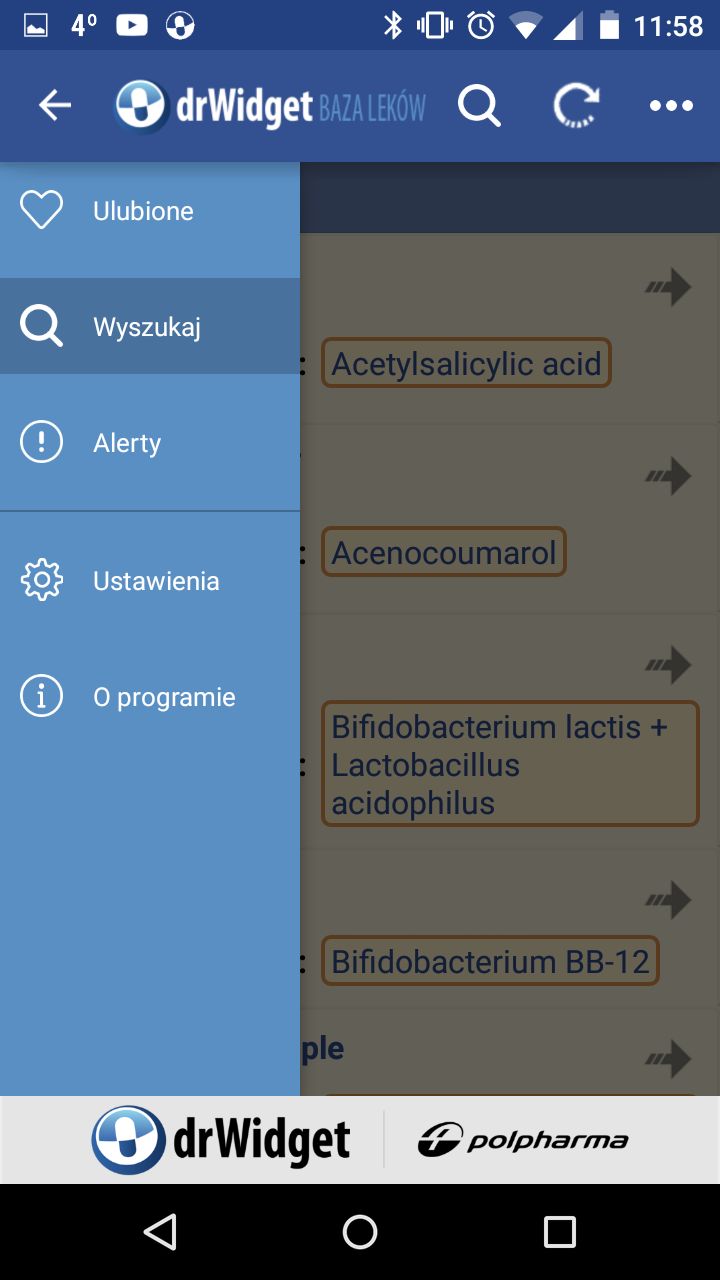Open the Alerty section
Viewport: 720px width, 1280px height.
[150, 443]
